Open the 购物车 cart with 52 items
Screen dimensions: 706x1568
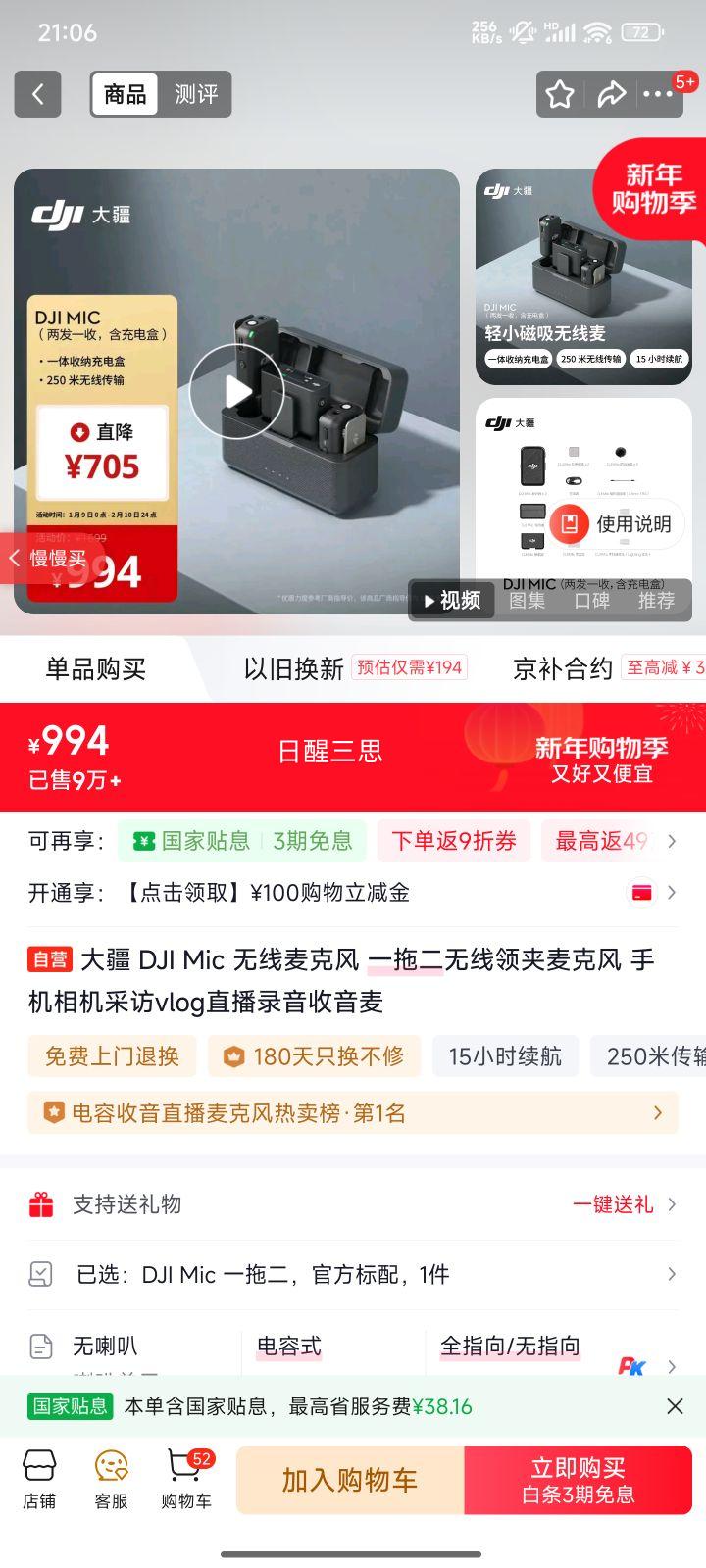click(184, 1480)
